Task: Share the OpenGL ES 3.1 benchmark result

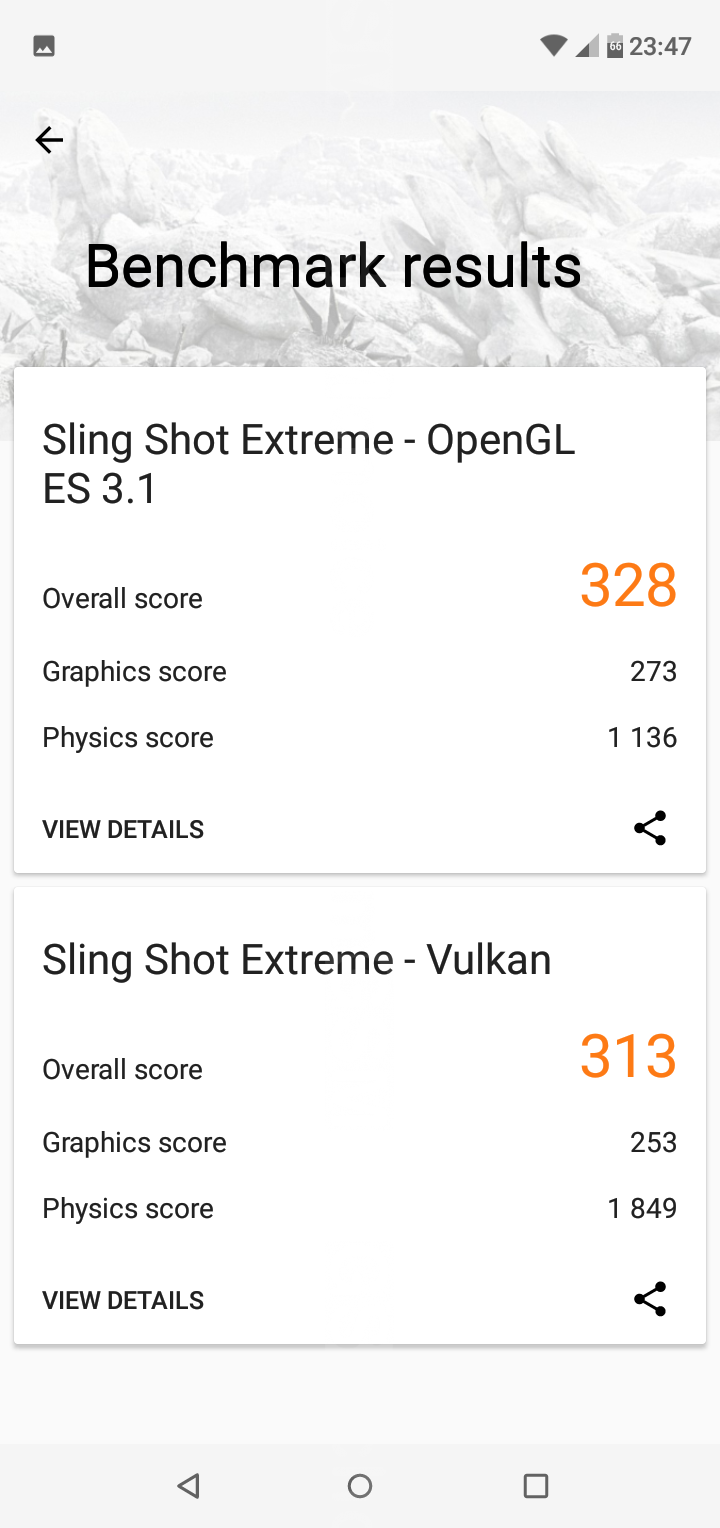Action: pos(650,828)
